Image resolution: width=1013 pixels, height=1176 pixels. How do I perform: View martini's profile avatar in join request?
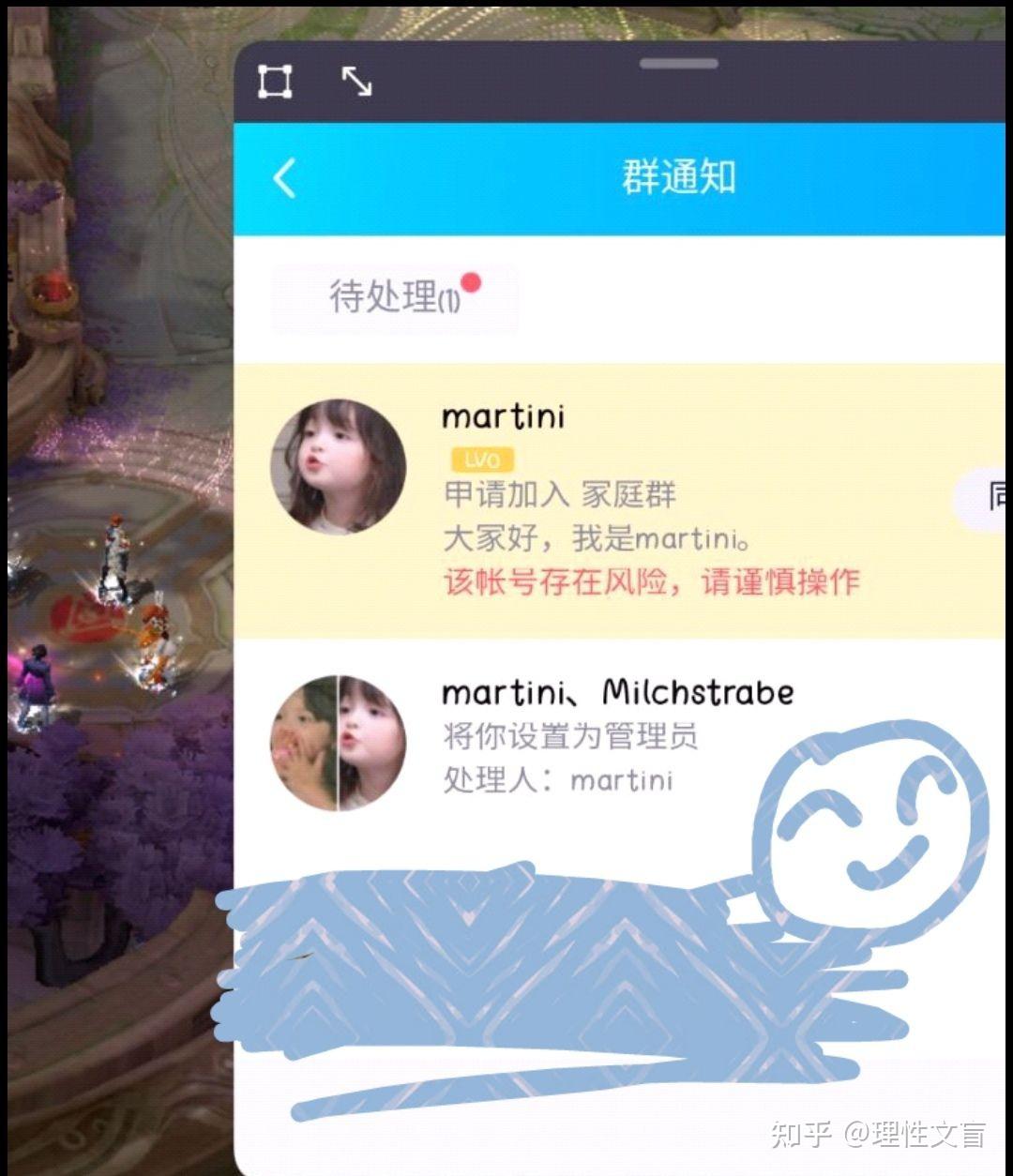coord(339,466)
